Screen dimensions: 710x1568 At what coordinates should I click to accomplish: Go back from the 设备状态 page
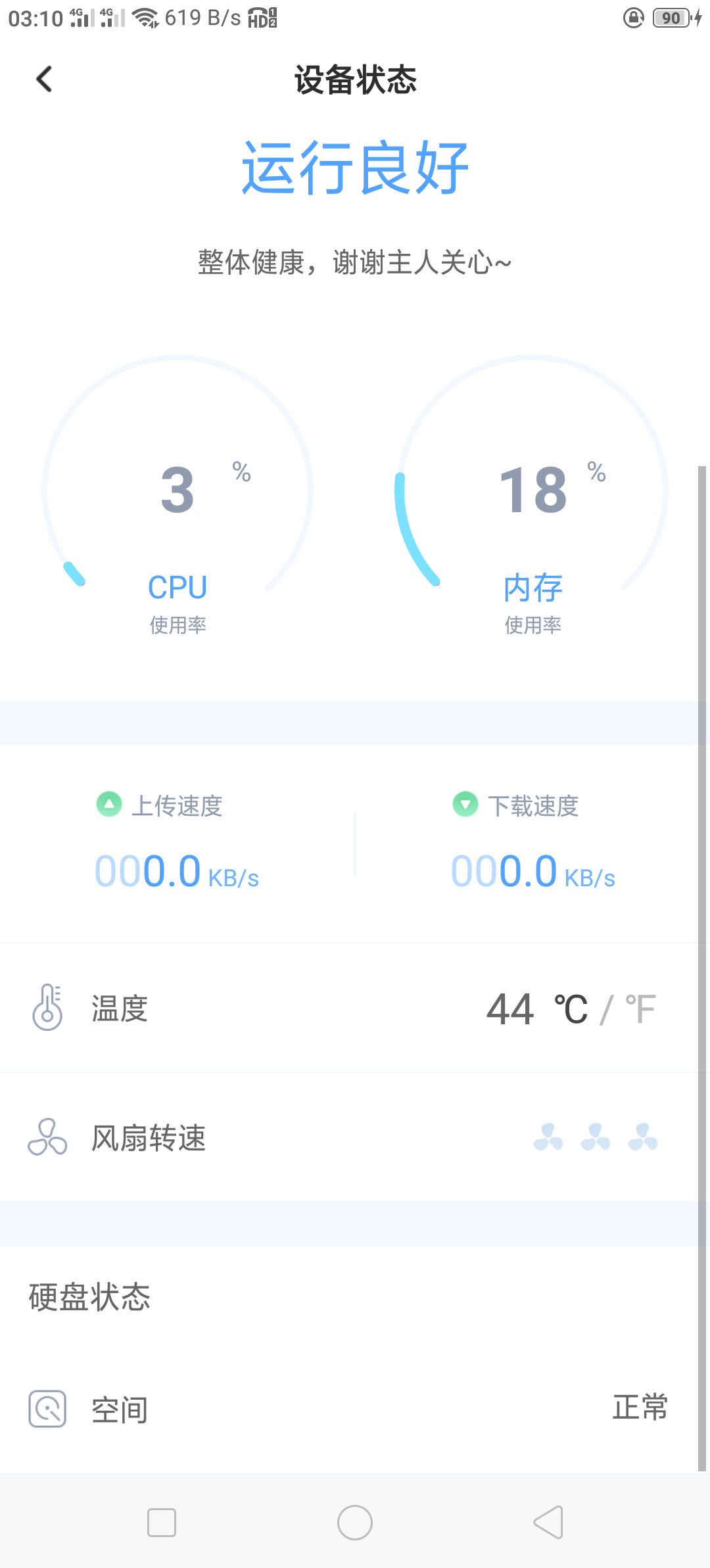[44, 80]
